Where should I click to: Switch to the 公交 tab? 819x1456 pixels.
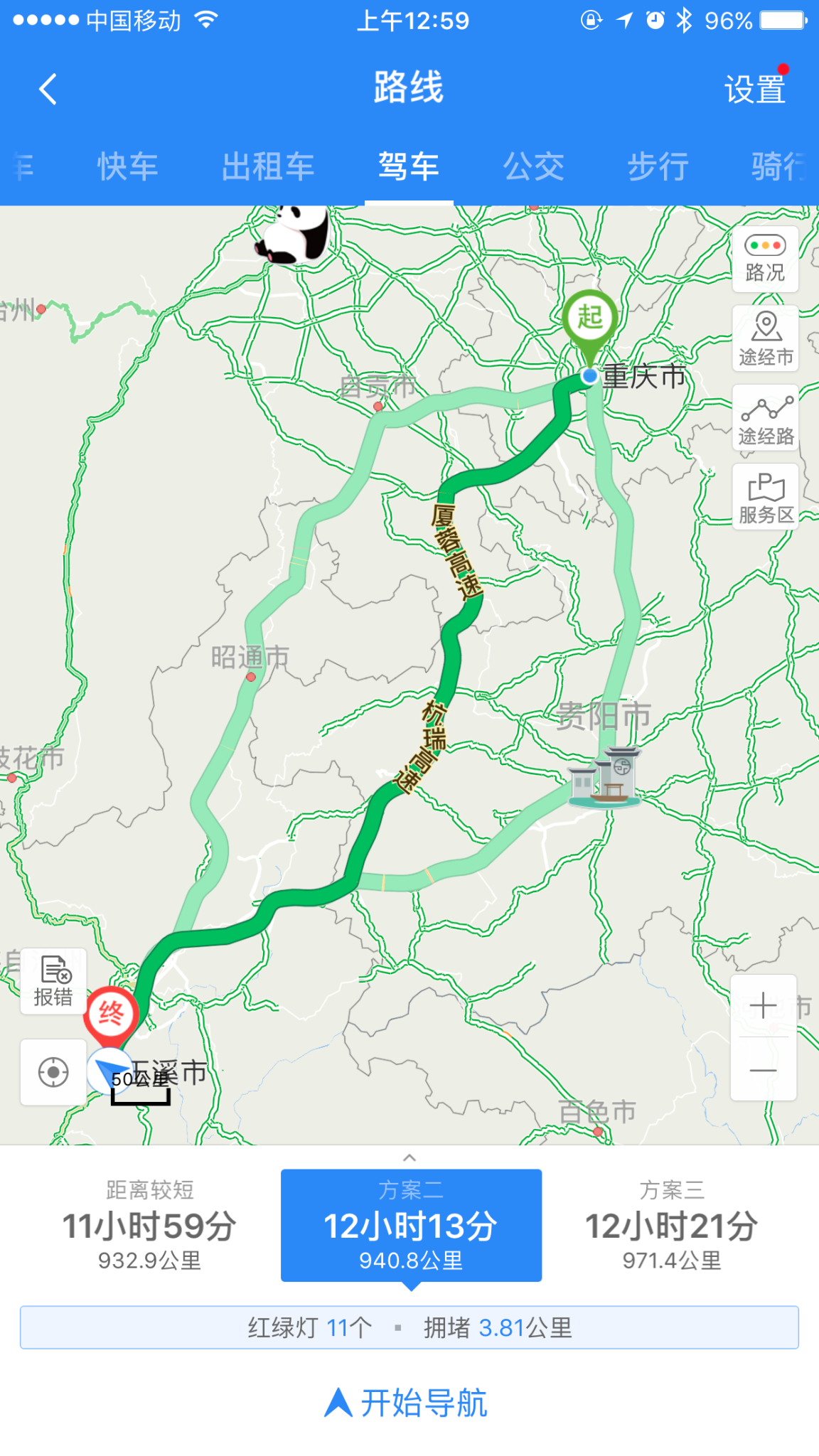tap(533, 167)
